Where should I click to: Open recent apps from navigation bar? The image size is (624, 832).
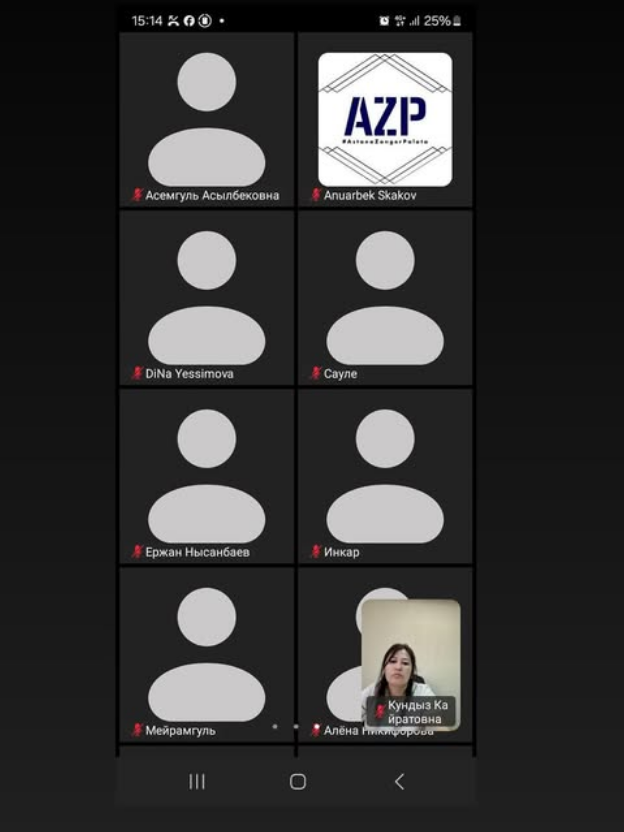pos(197,782)
